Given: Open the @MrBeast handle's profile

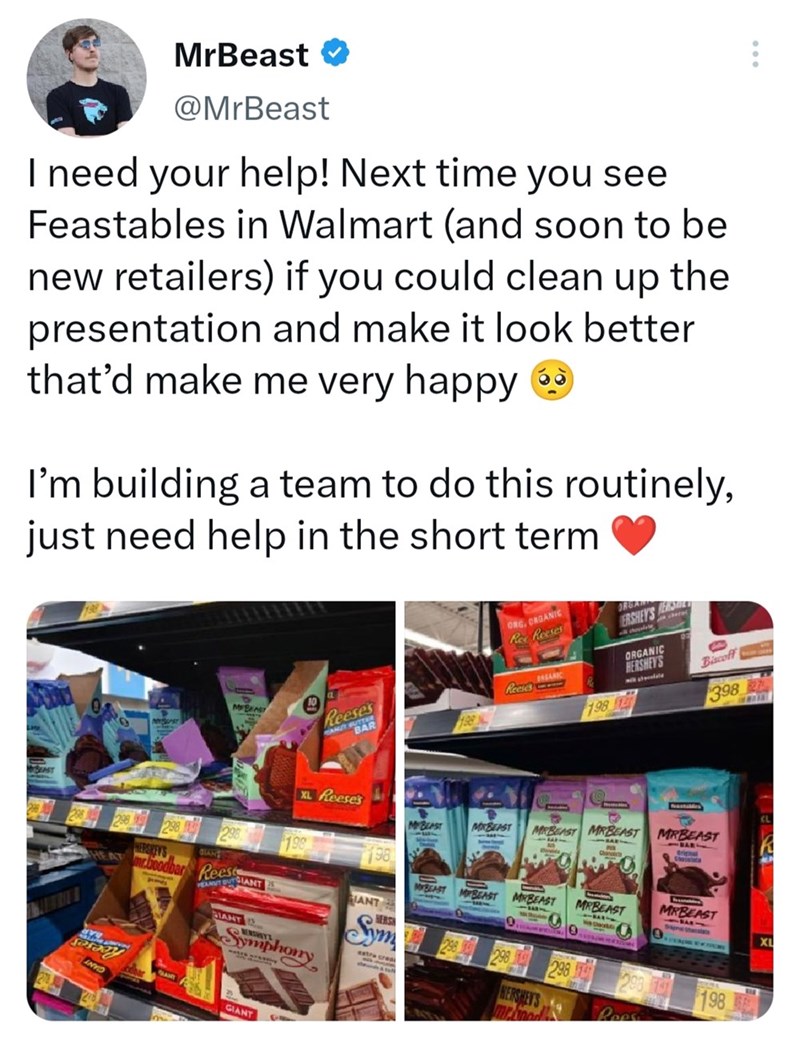Looking at the screenshot, I should coord(251,108).
